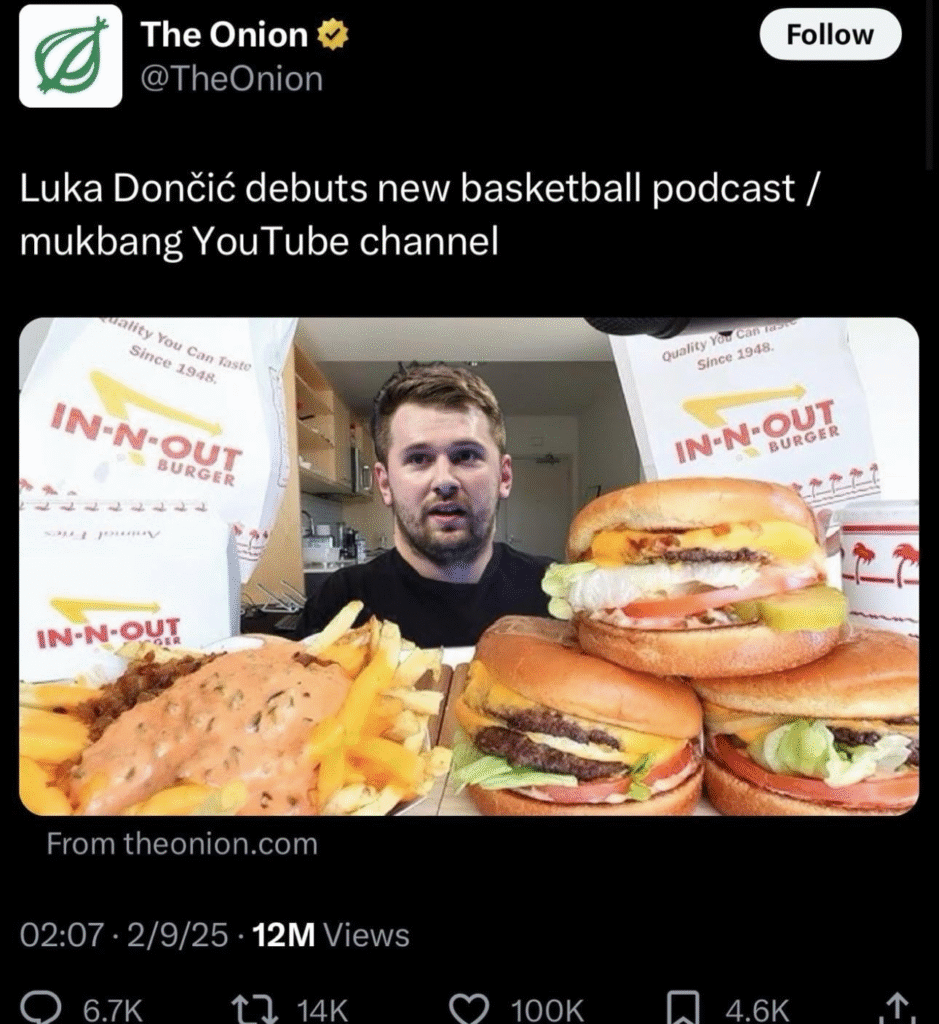Share the post via share icon
The image size is (939, 1024).
click(x=898, y=1005)
